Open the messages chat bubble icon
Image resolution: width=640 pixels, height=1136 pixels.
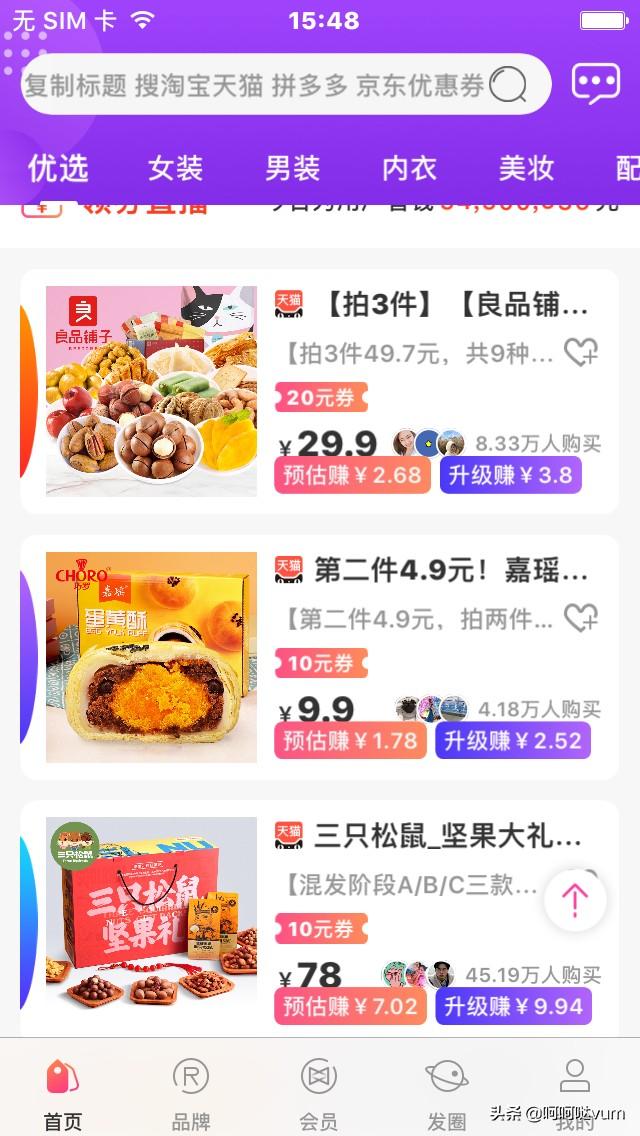point(595,85)
